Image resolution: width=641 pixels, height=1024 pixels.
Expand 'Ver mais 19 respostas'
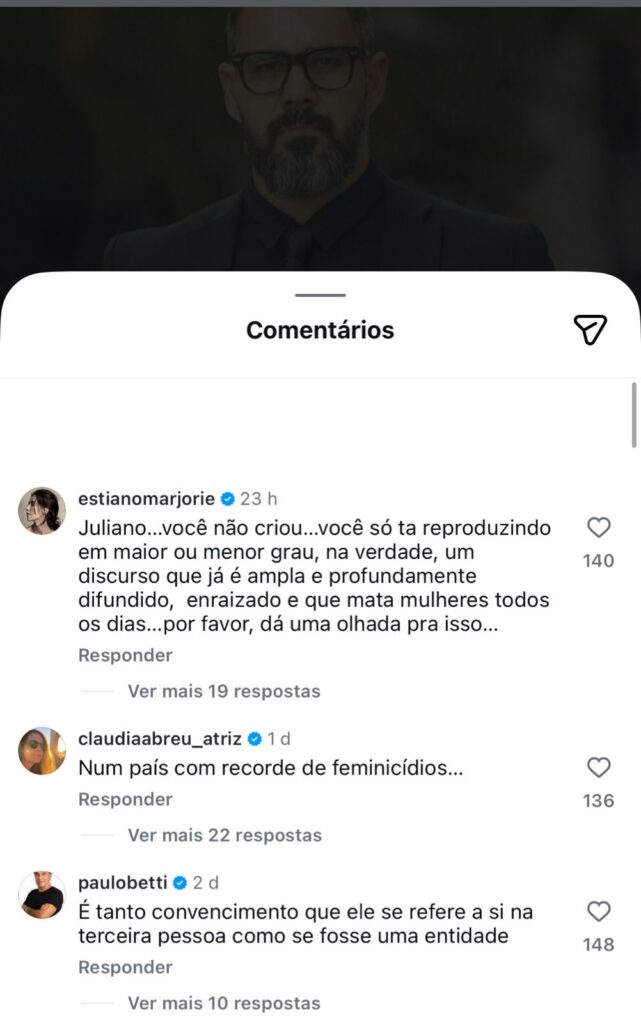[223, 691]
